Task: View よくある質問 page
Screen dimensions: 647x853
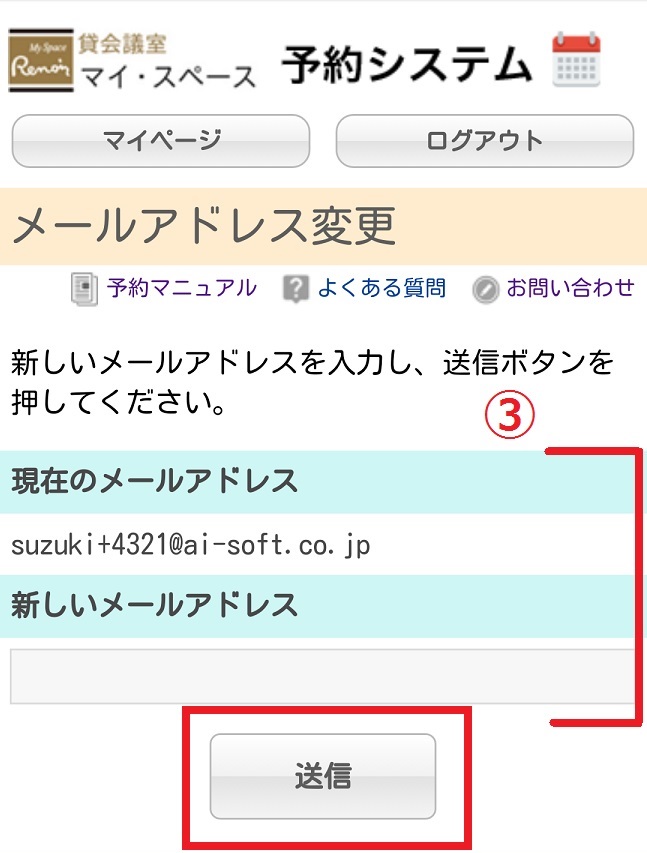Action: pyautogui.click(x=380, y=288)
